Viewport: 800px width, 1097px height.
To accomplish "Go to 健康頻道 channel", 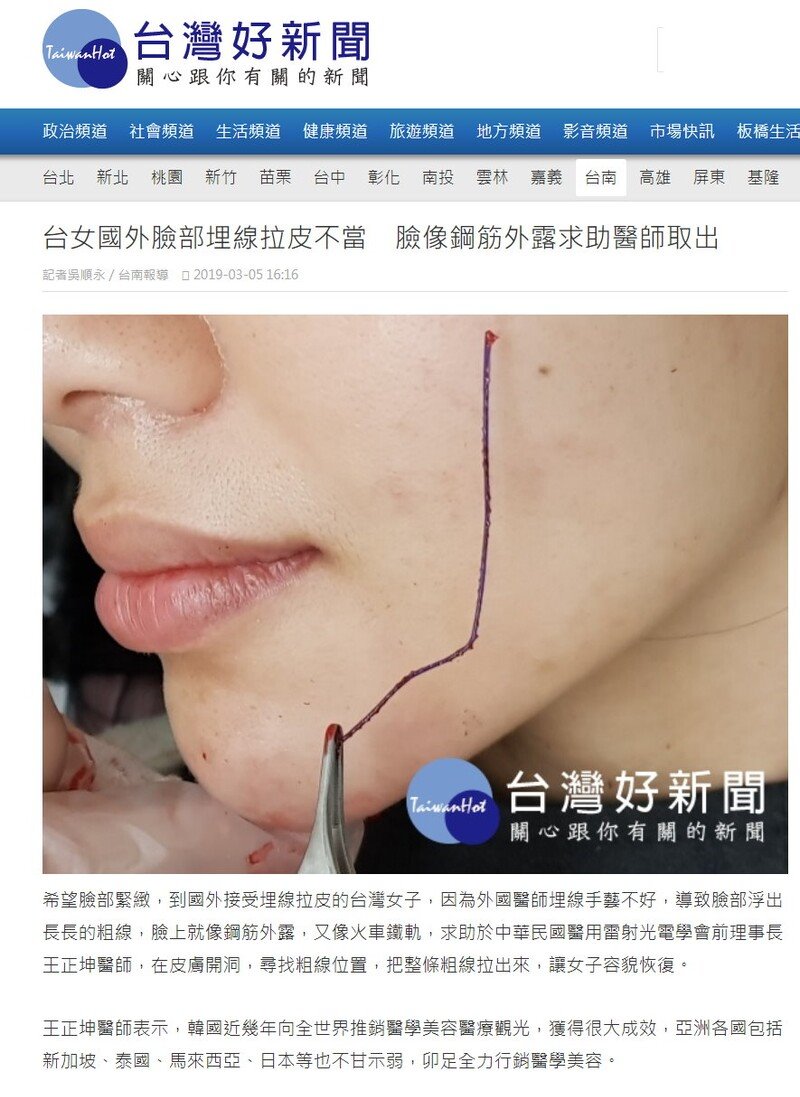I will point(335,131).
